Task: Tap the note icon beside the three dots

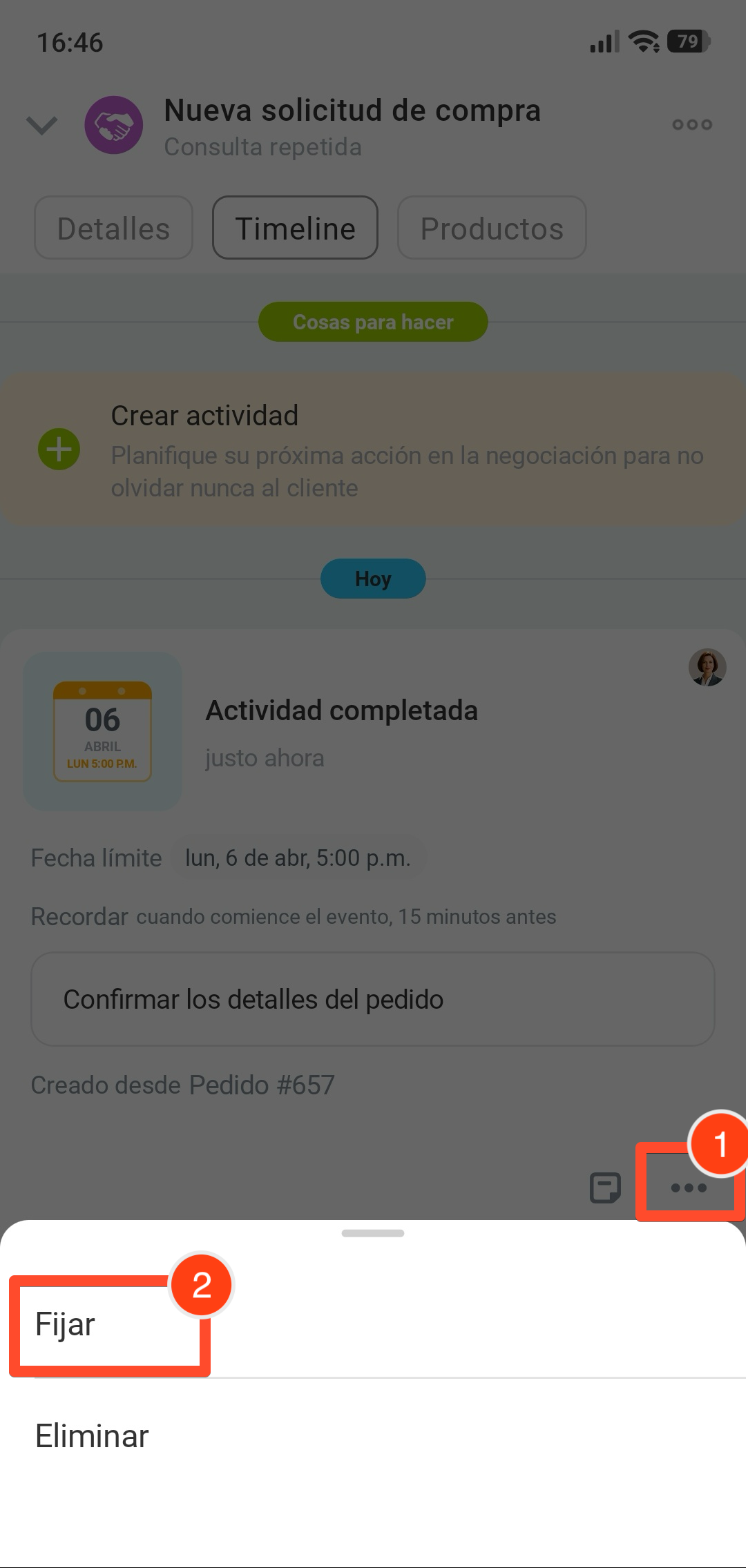Action: (605, 1188)
